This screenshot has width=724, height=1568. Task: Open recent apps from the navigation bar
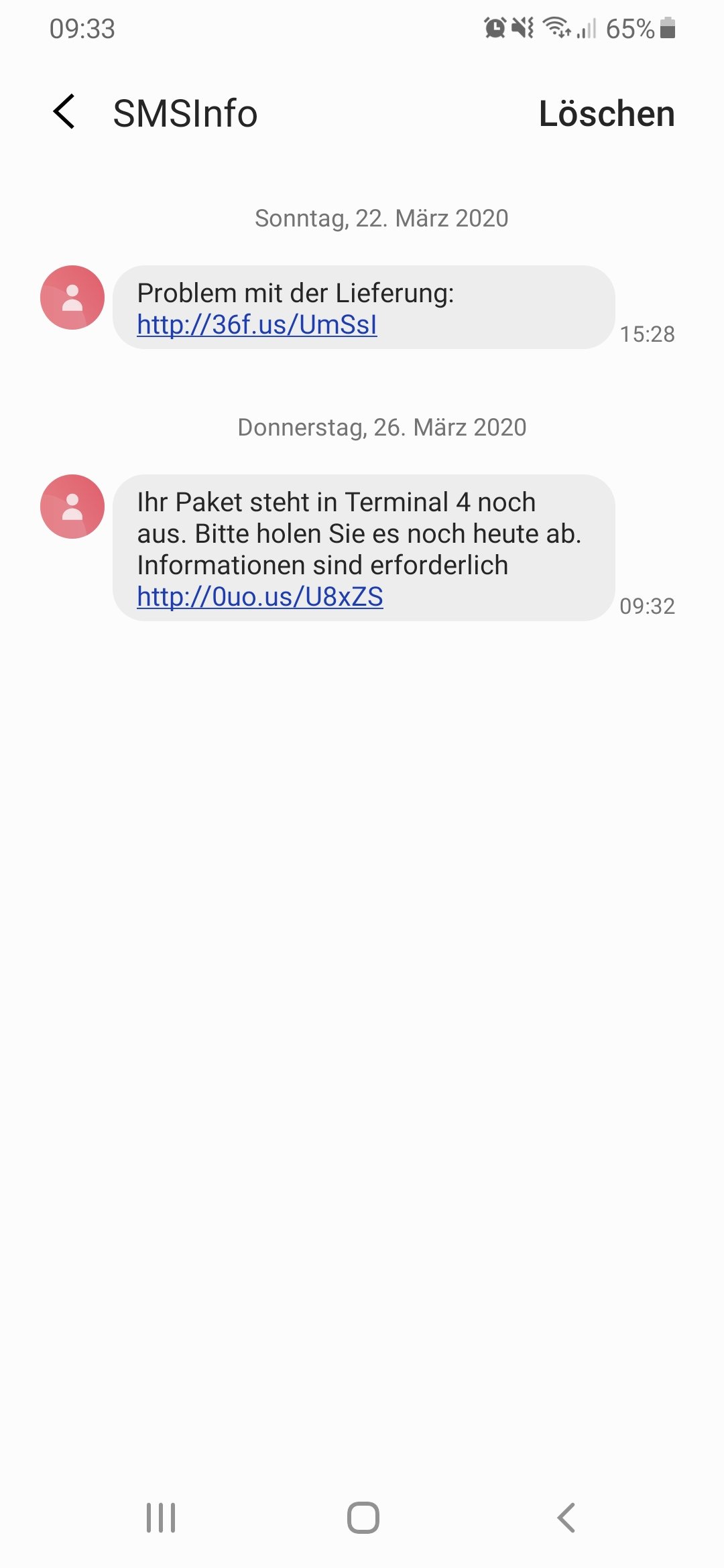pyautogui.click(x=161, y=1518)
